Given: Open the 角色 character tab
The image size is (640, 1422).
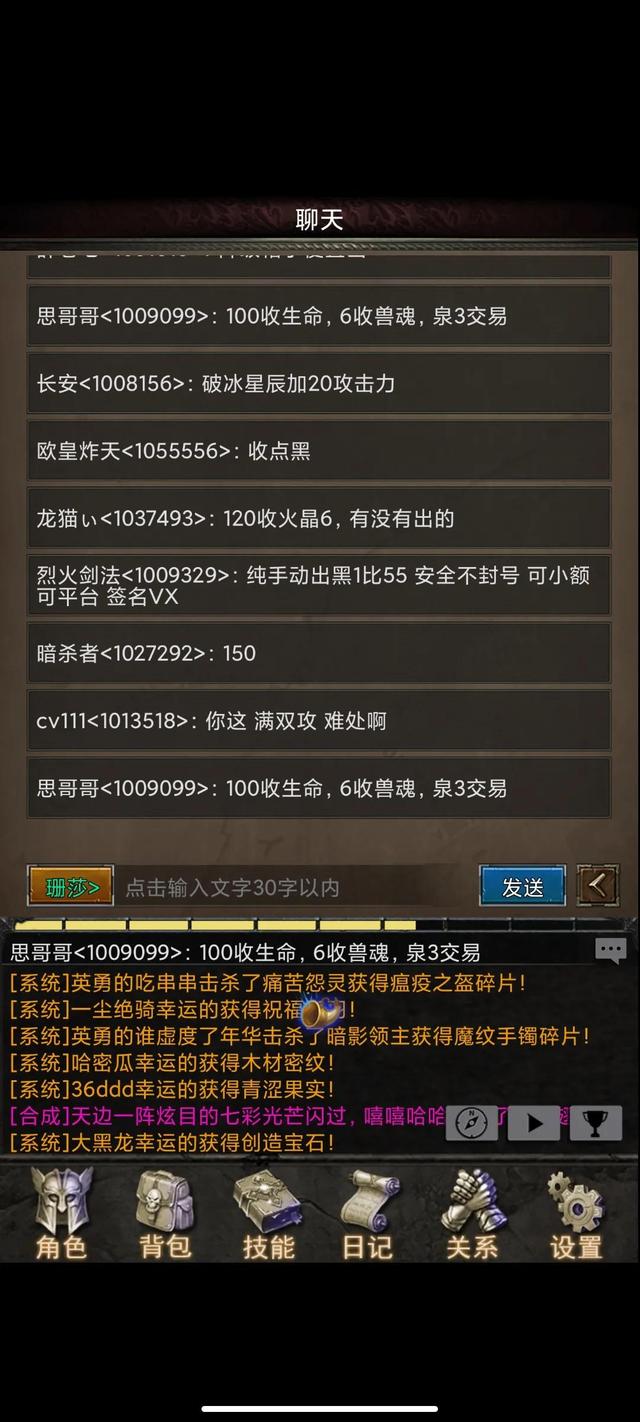Looking at the screenshot, I should [x=61, y=1214].
